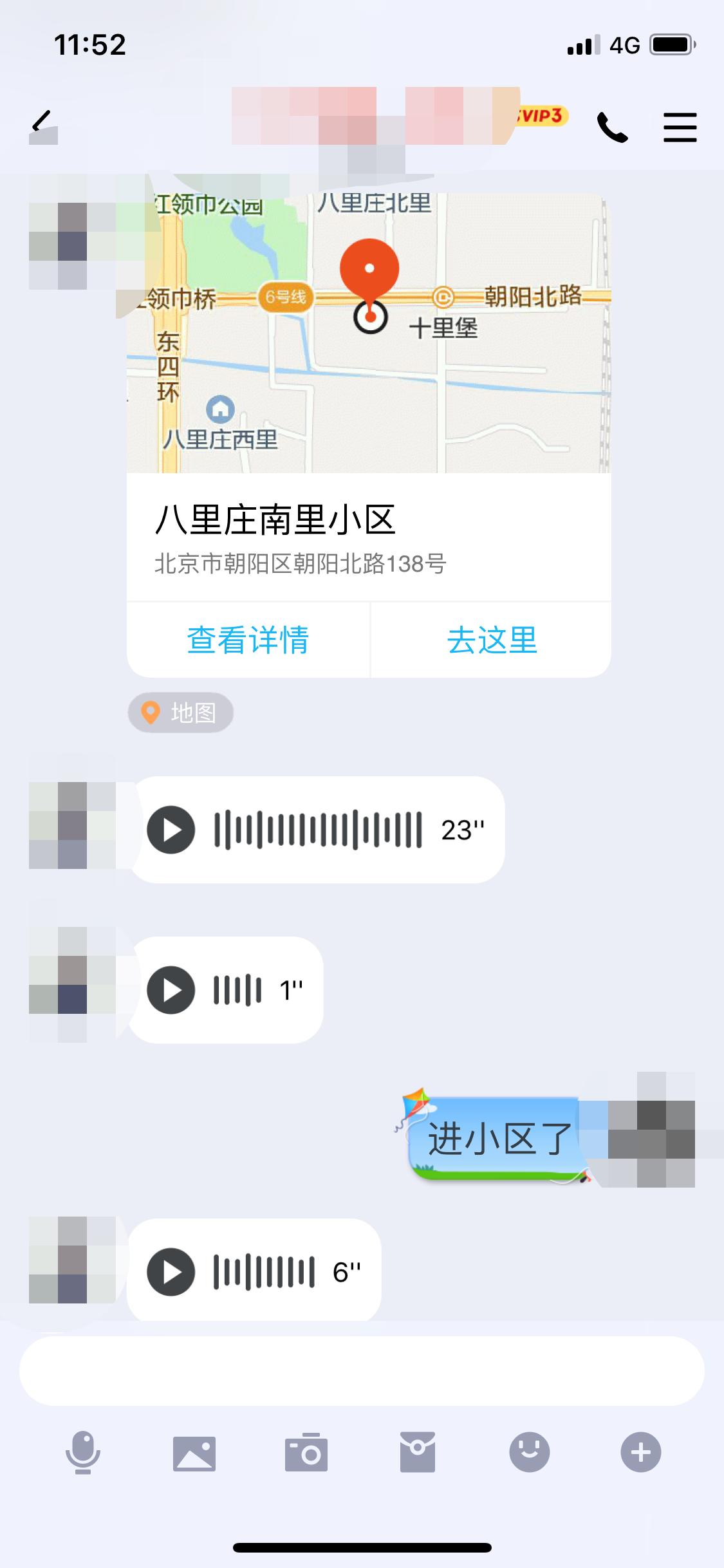Open the chat settings hamburger menu
The width and height of the screenshot is (724, 1568).
pos(680,126)
